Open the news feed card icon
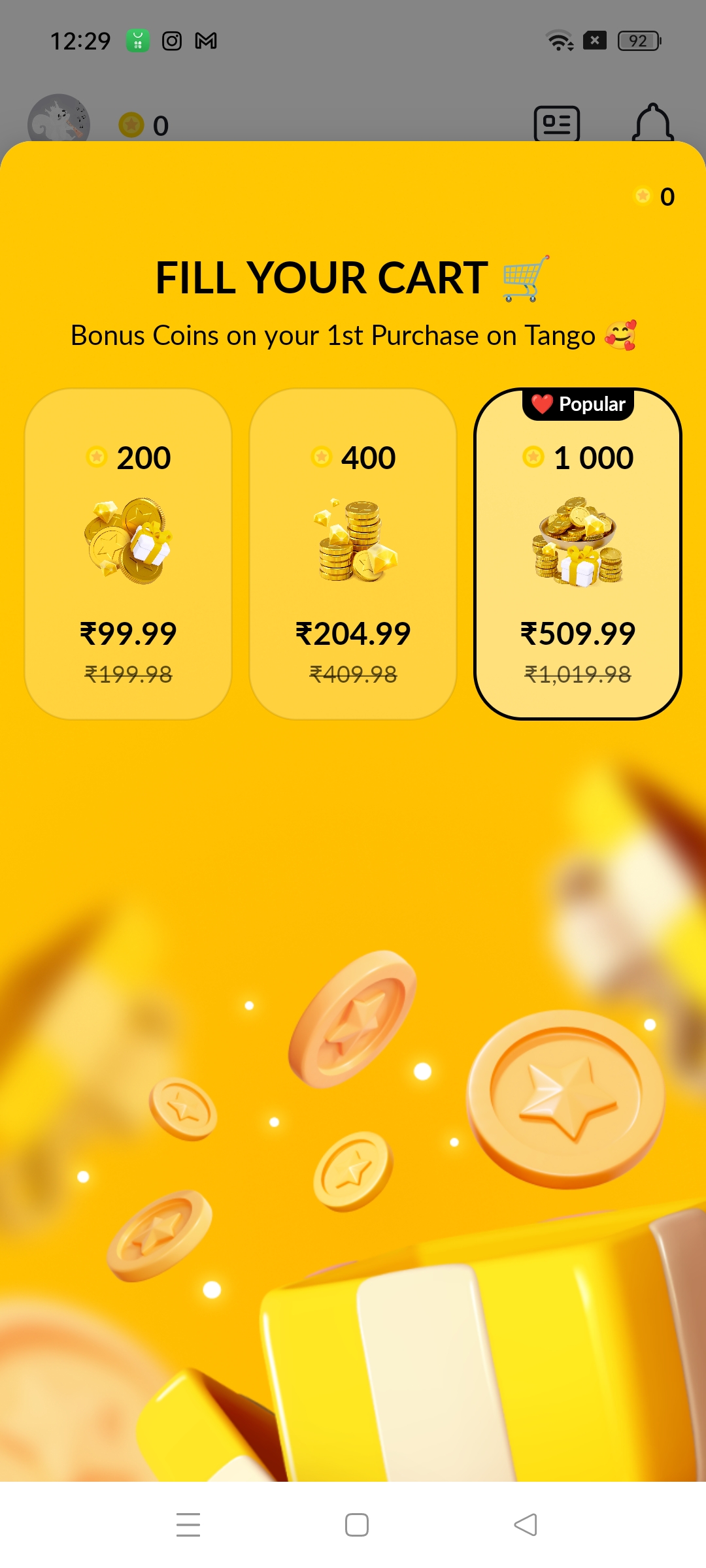Viewport: 706px width, 1568px height. point(557,123)
